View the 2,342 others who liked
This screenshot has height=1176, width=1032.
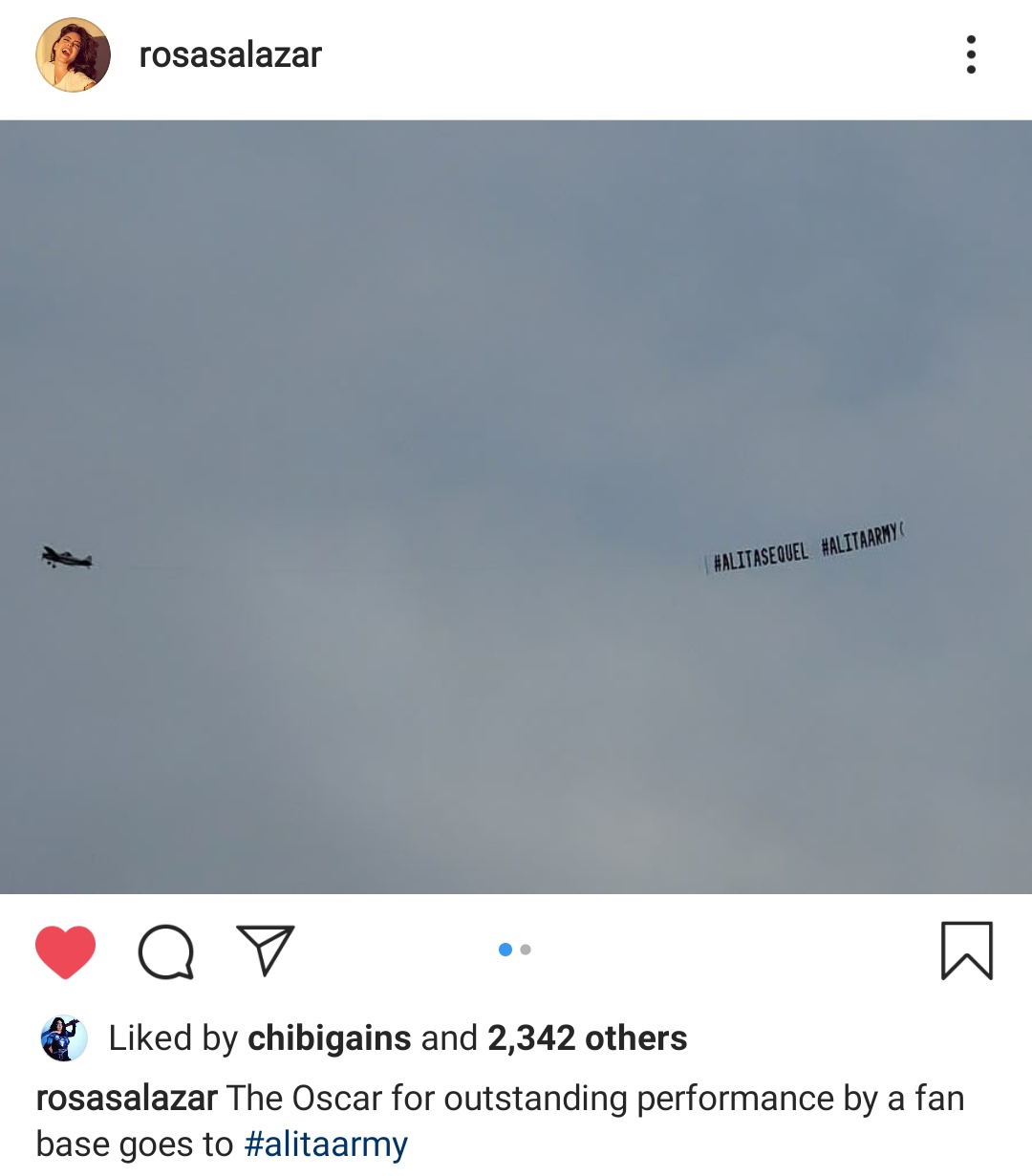(x=587, y=1038)
